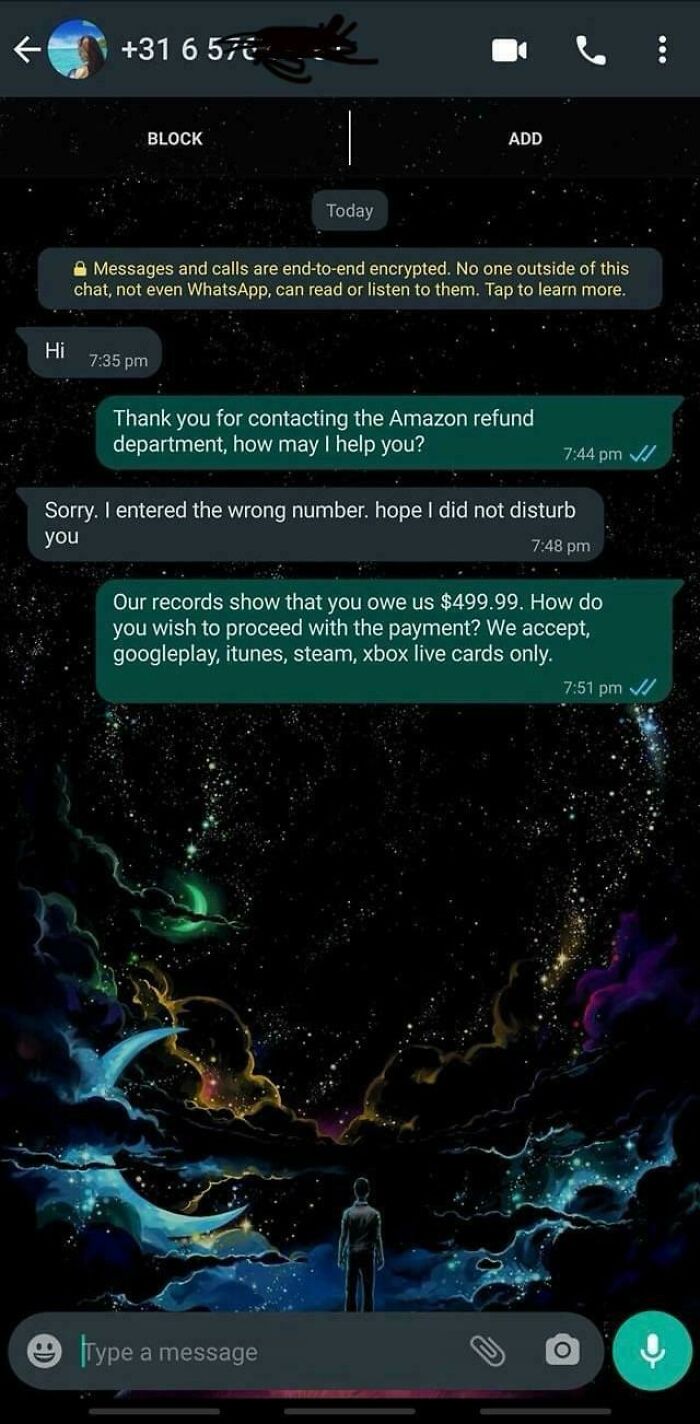
Task: Add this number to contacts
Action: click(x=524, y=138)
